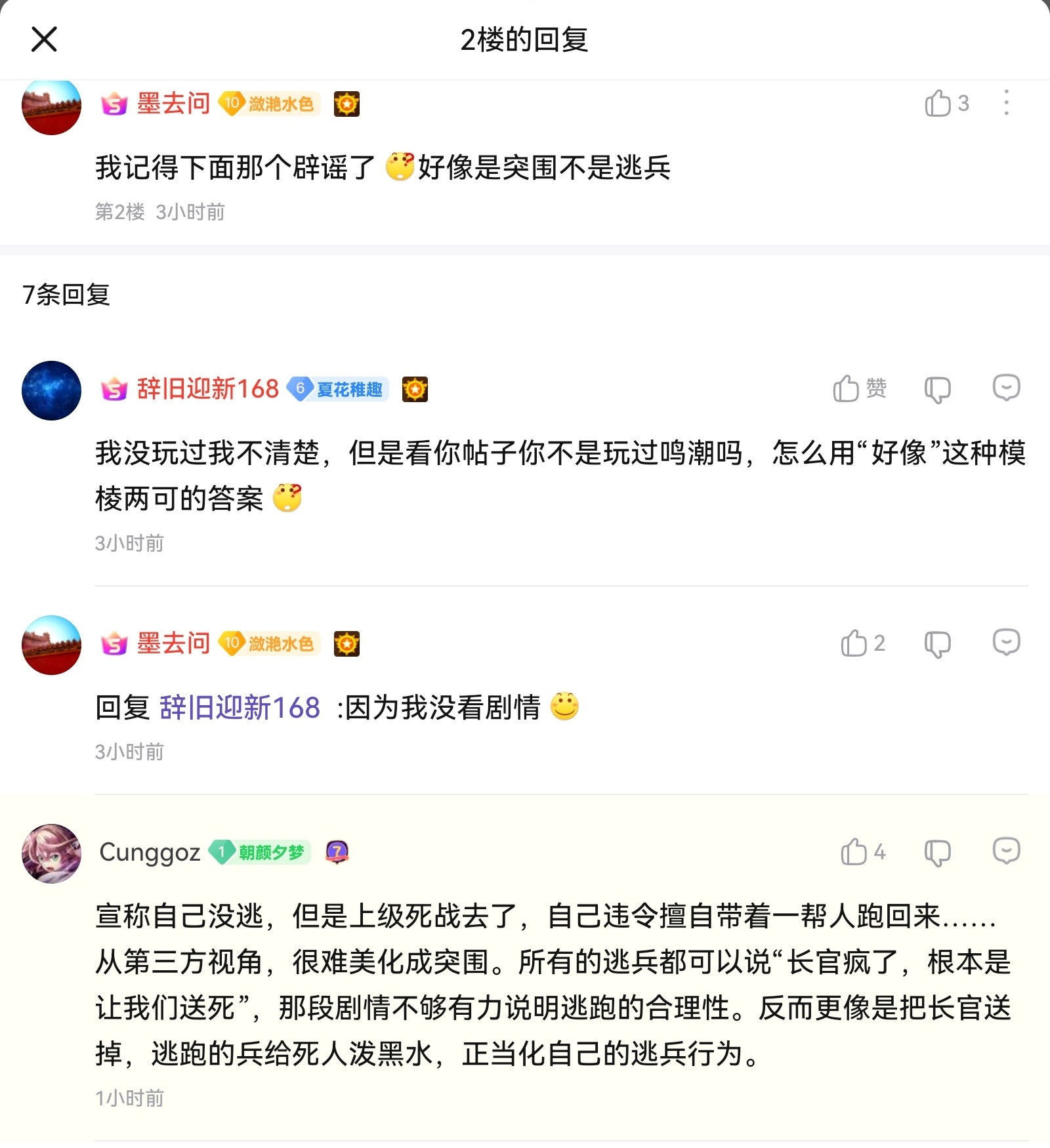Close the 2楼的回复 panel

pos(44,39)
